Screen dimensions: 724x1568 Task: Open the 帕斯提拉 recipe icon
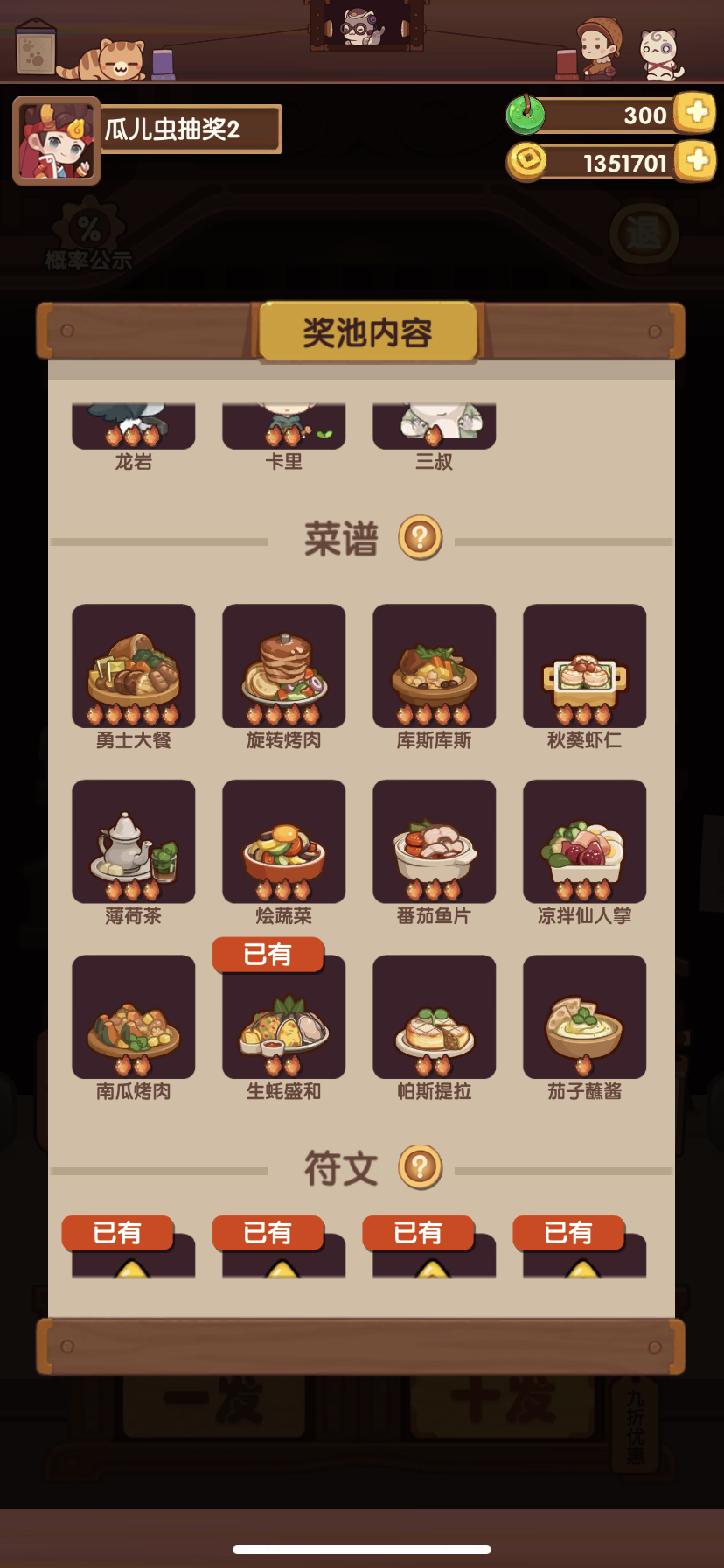(434, 1018)
